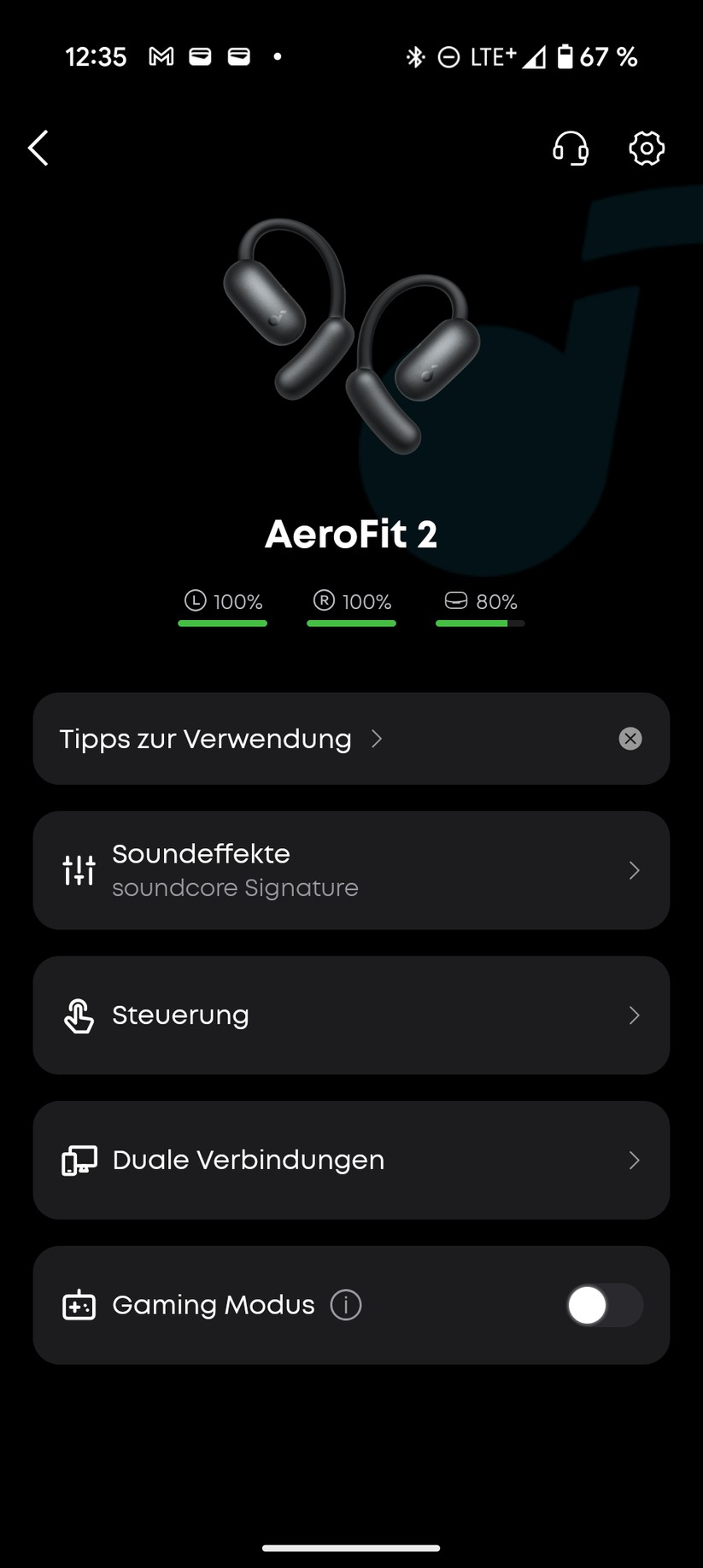The width and height of the screenshot is (703, 1568).
Task: Open Duale Verbindungen
Action: click(351, 1160)
